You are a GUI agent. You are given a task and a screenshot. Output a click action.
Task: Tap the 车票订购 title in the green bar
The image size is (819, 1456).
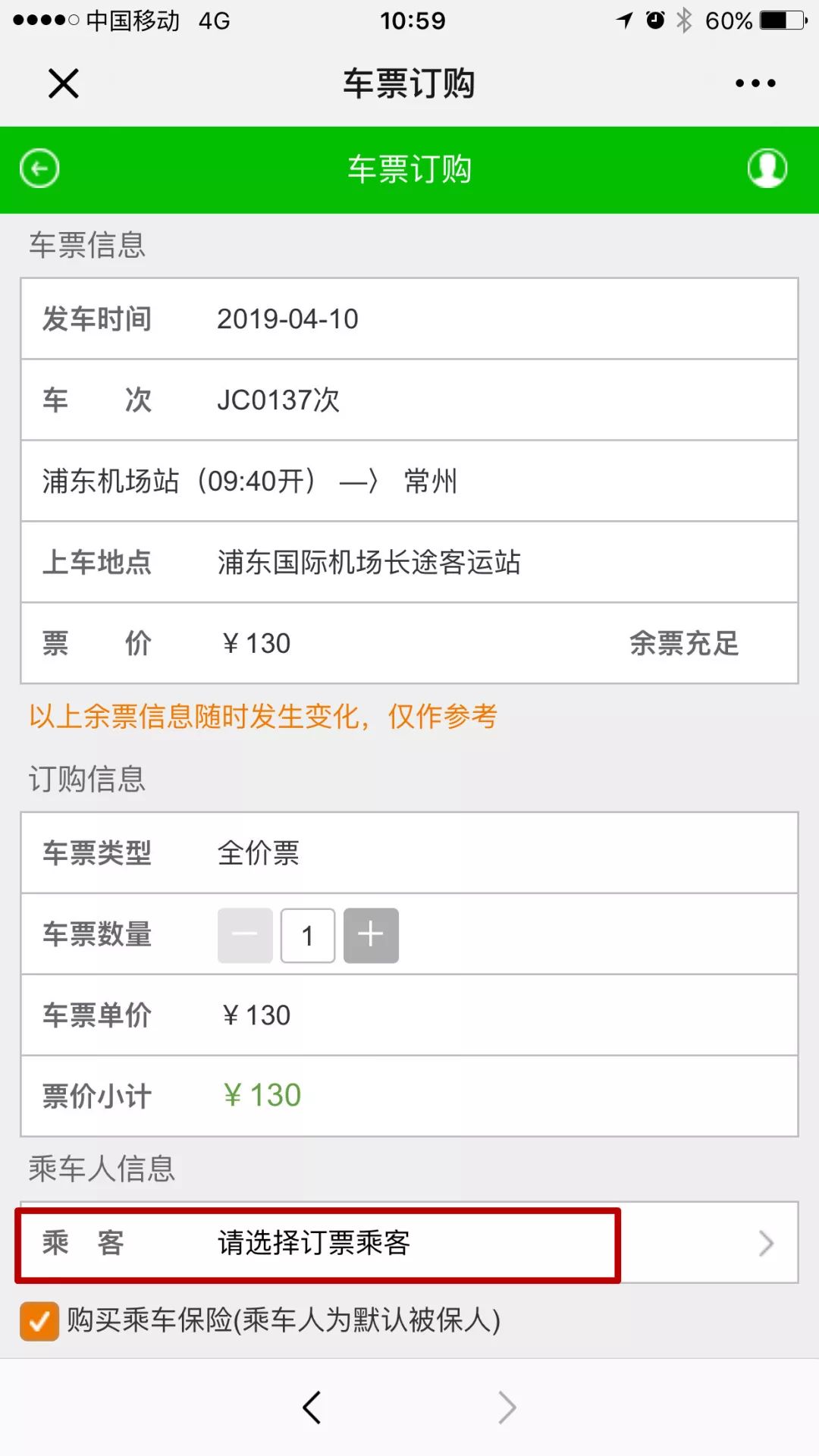(x=409, y=168)
